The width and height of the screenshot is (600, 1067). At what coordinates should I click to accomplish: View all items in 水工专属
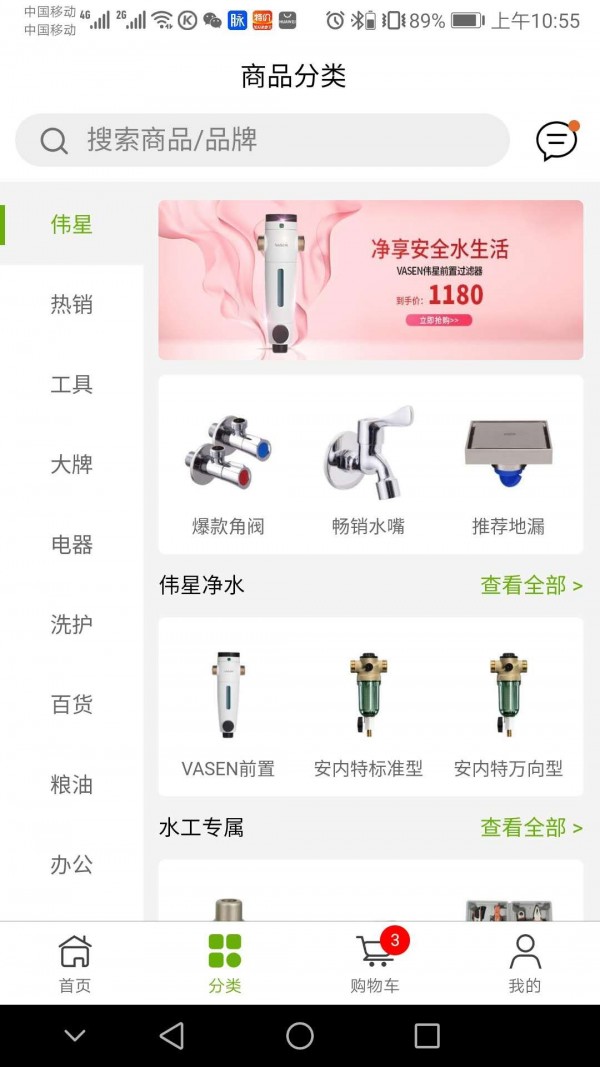pyautogui.click(x=531, y=828)
